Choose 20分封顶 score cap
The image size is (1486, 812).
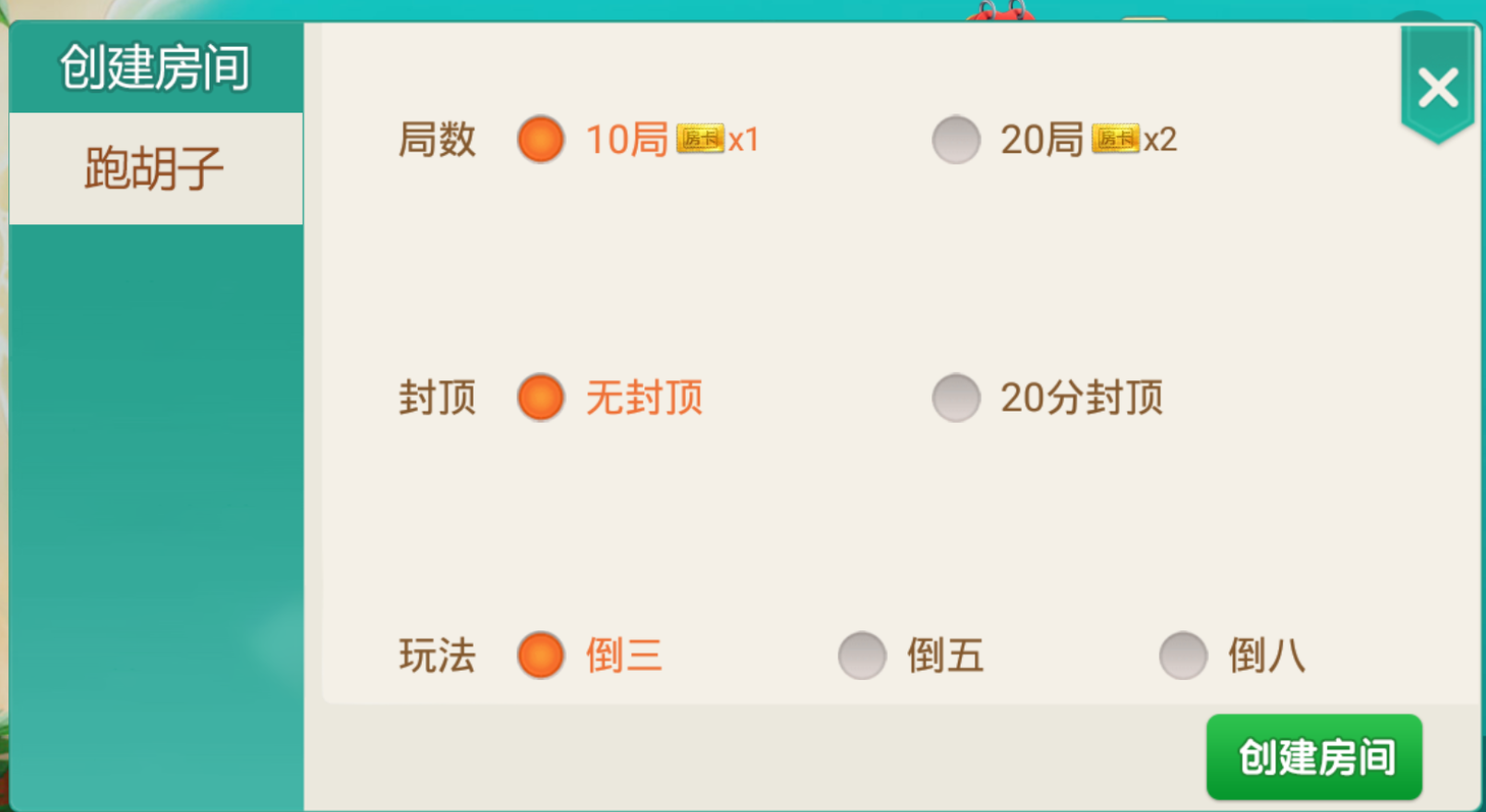tap(955, 398)
